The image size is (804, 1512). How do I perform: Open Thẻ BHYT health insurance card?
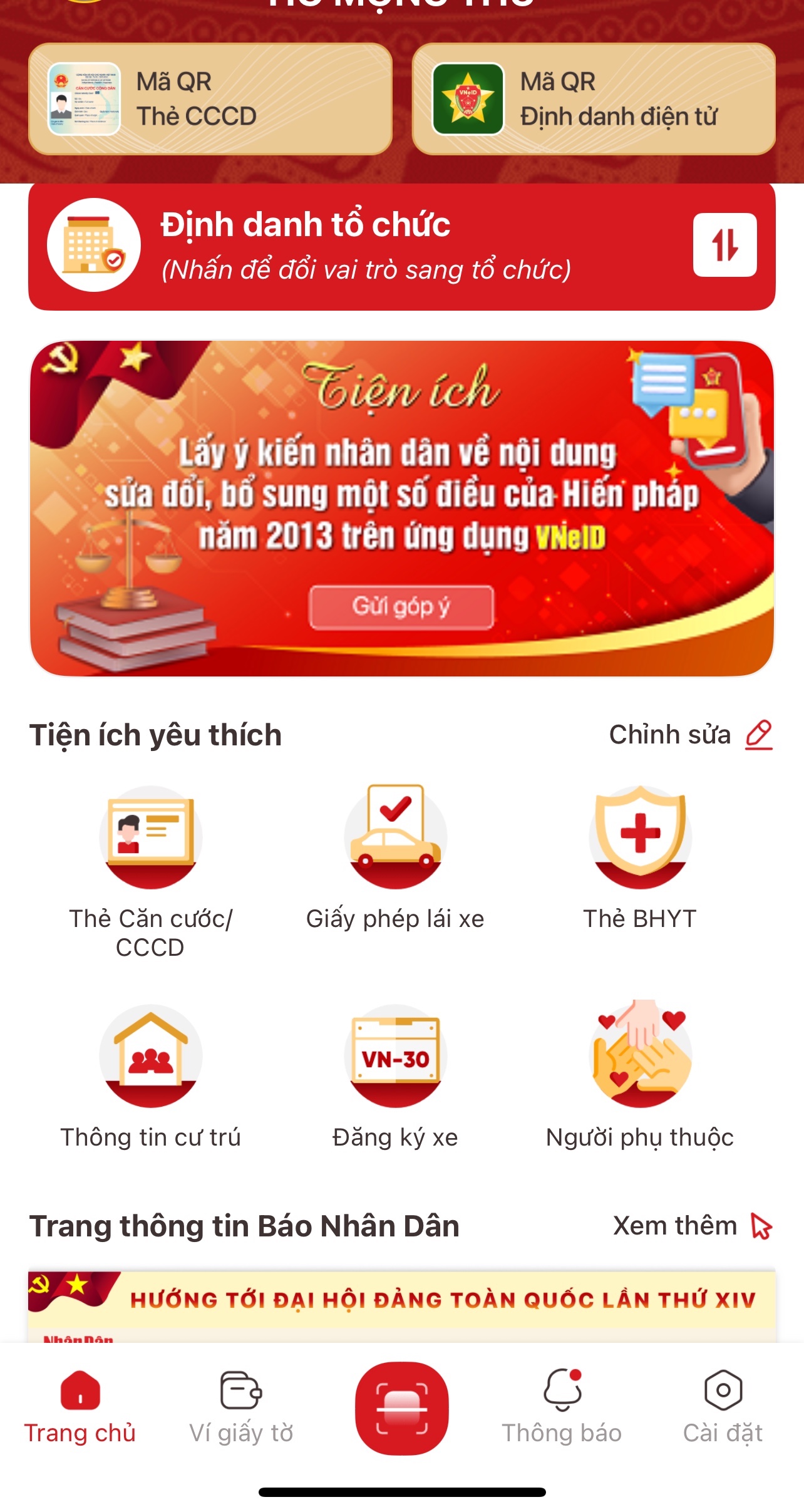click(640, 836)
